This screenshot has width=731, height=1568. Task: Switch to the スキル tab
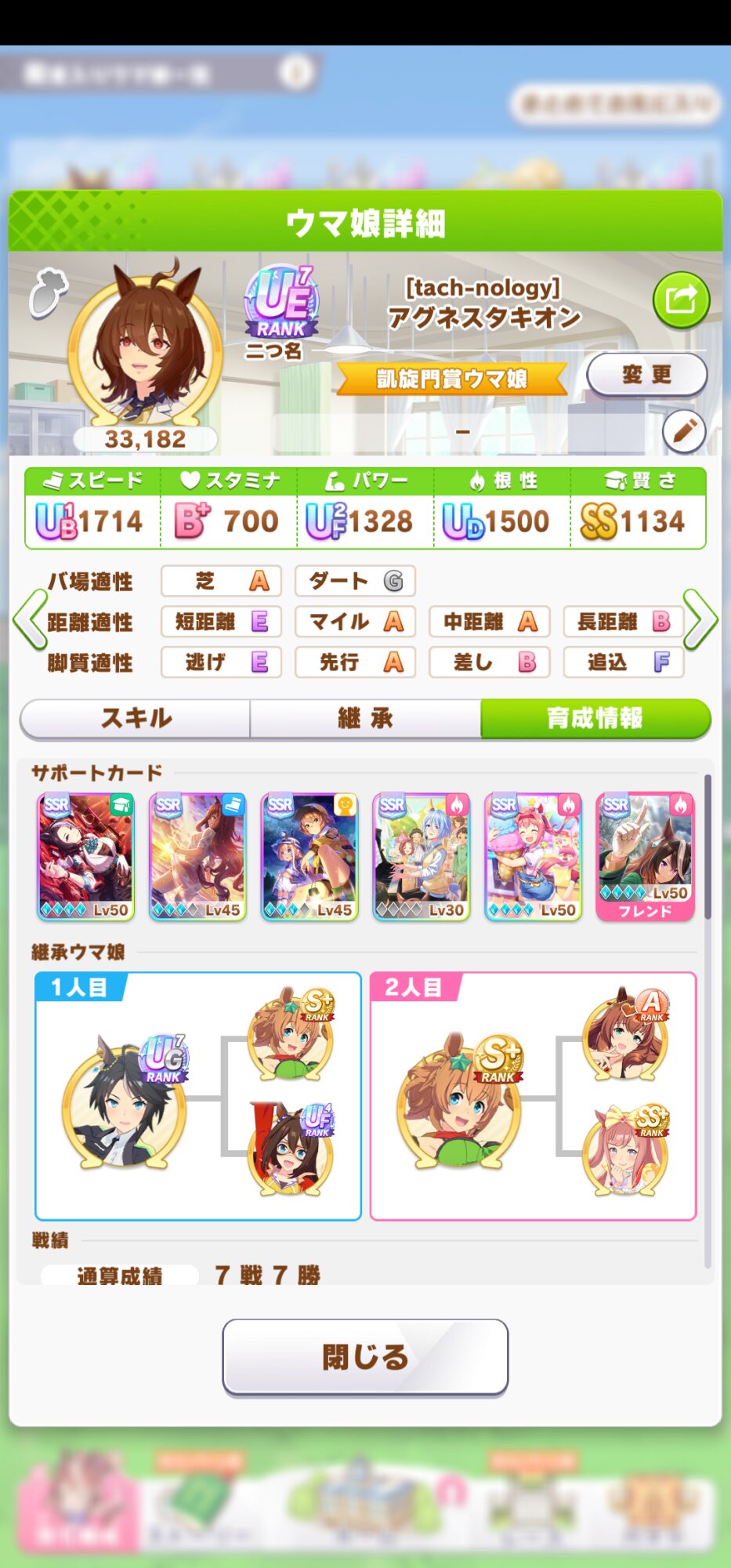pos(136,718)
